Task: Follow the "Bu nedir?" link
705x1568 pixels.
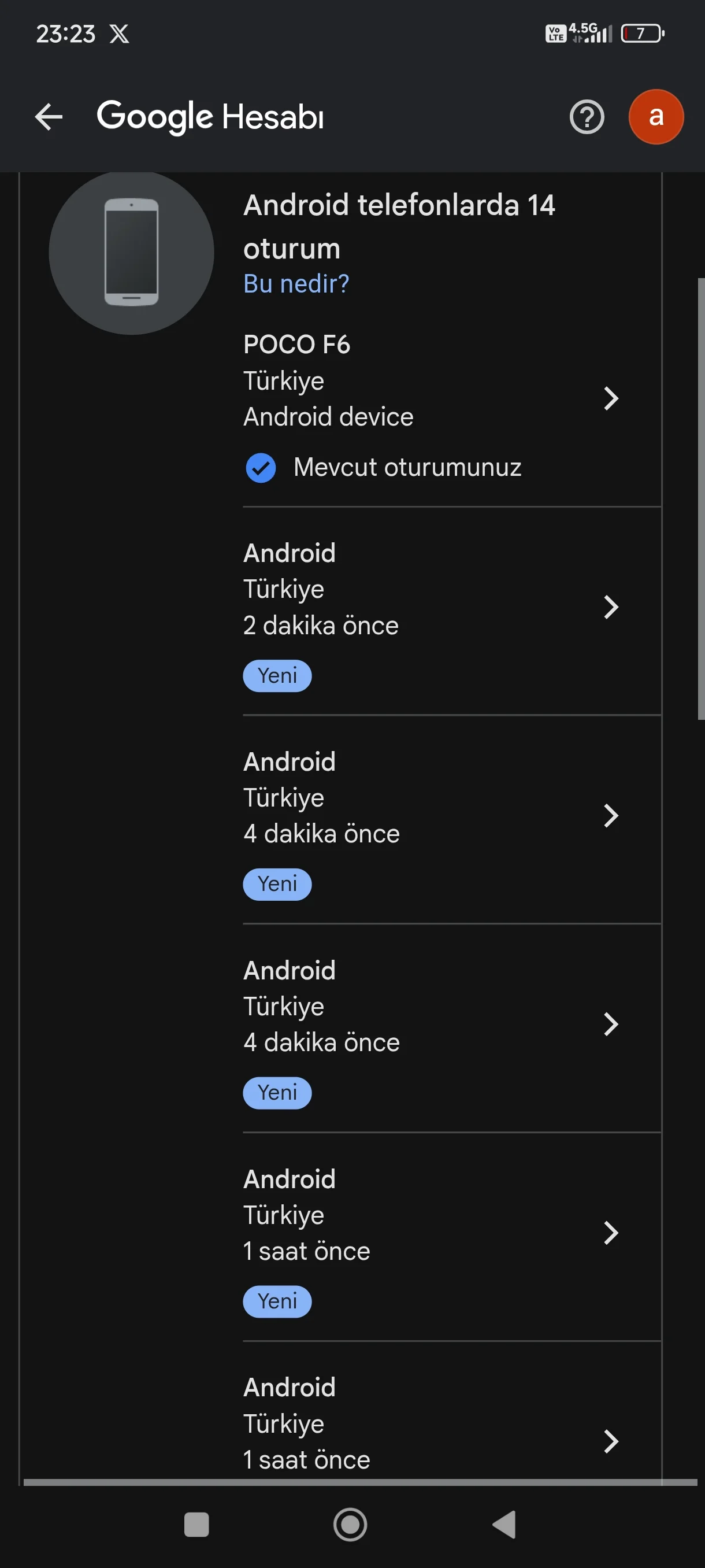Action: coord(296,284)
